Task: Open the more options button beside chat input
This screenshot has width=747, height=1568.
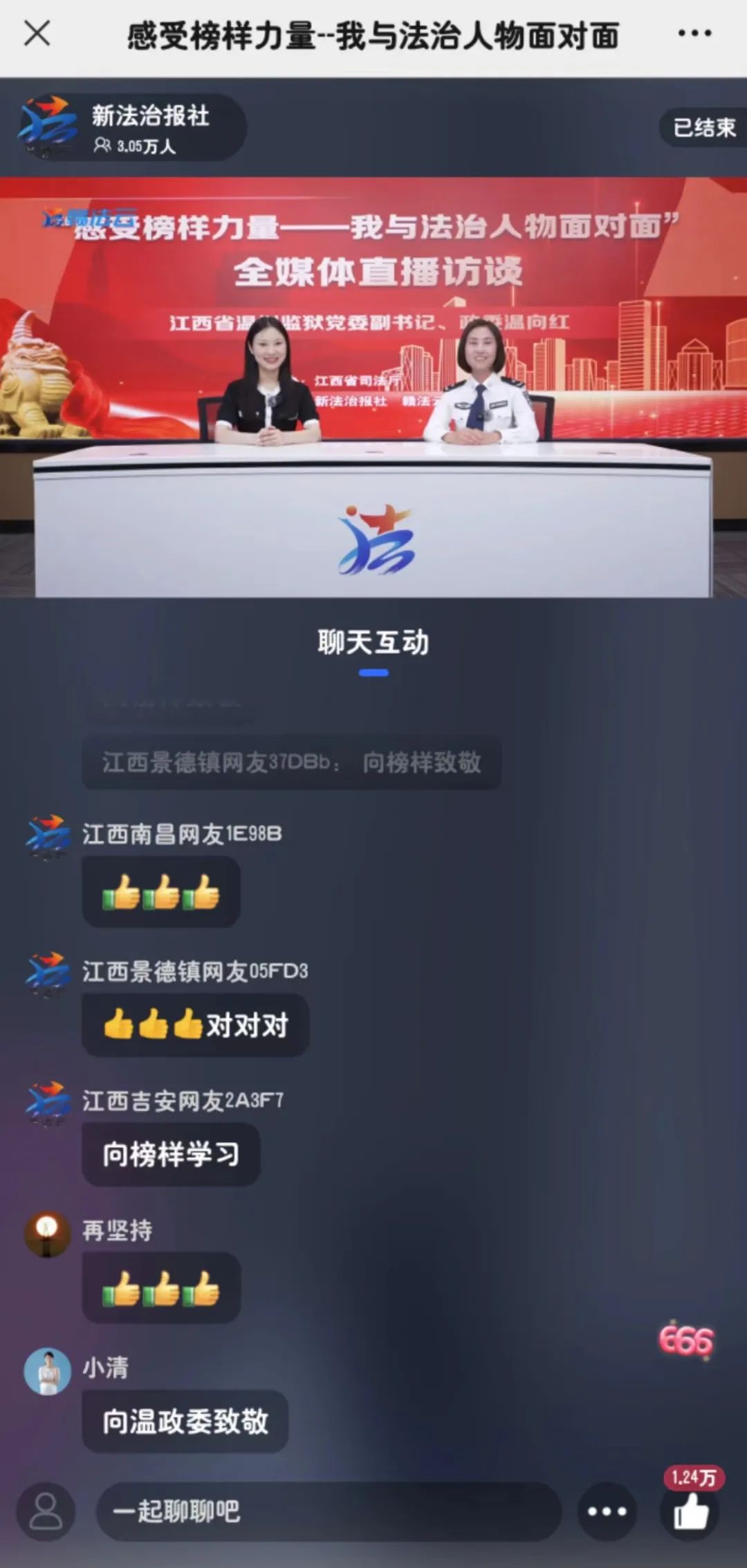Action: click(607, 1511)
